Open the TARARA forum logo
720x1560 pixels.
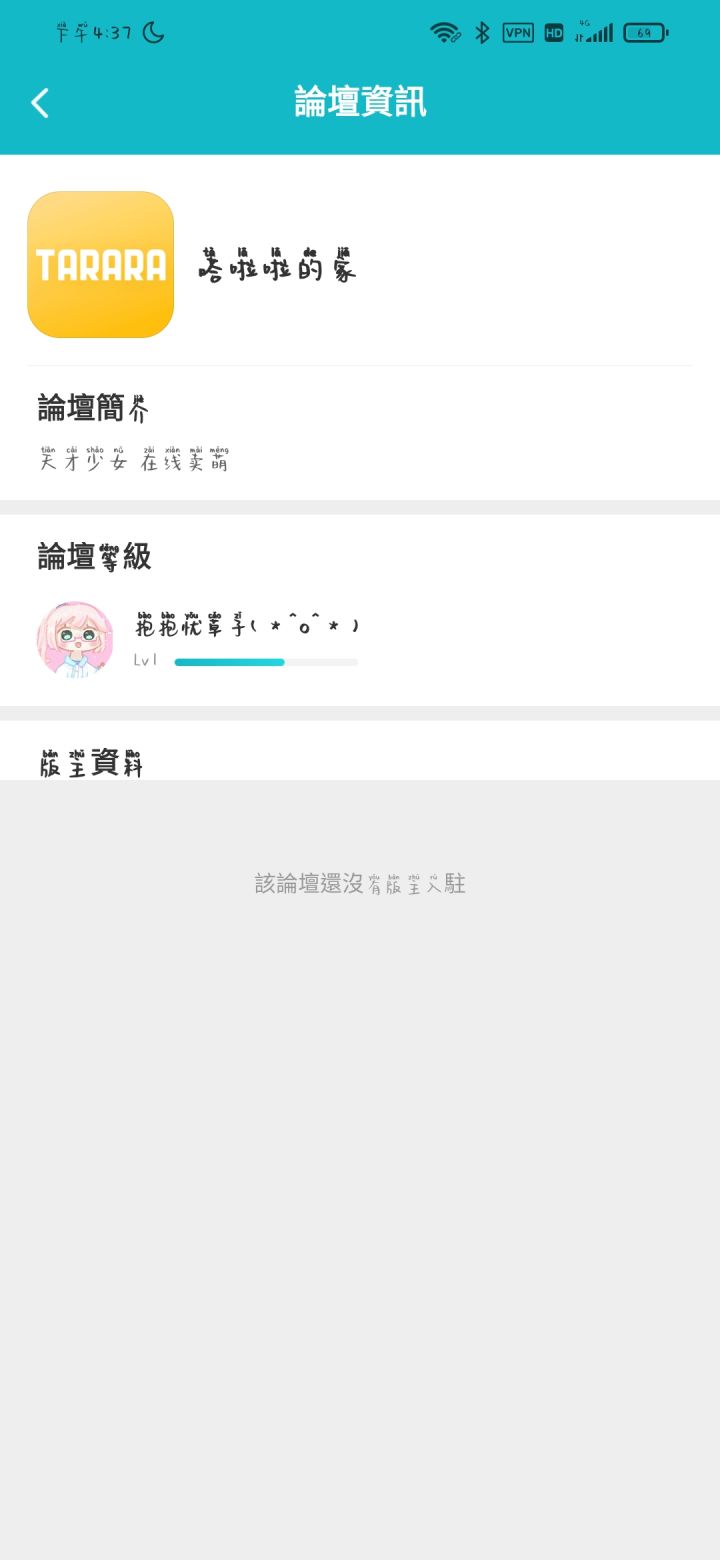pos(100,264)
